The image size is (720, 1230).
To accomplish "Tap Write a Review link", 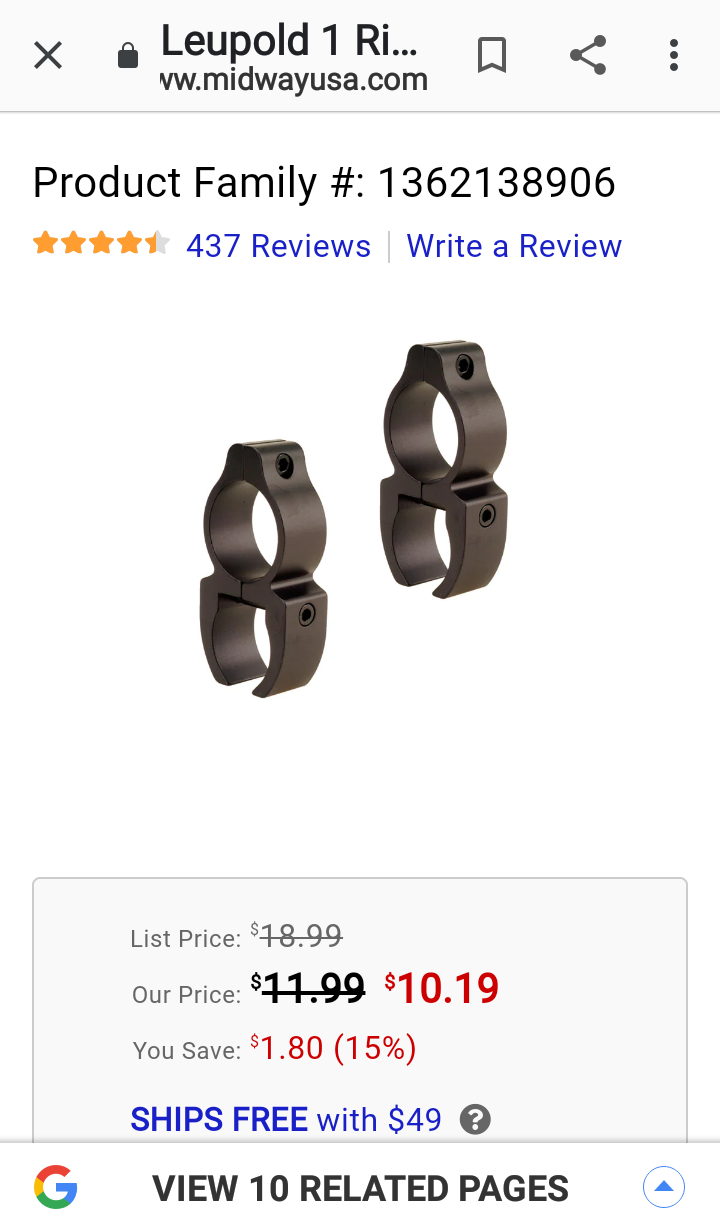I will pos(514,246).
